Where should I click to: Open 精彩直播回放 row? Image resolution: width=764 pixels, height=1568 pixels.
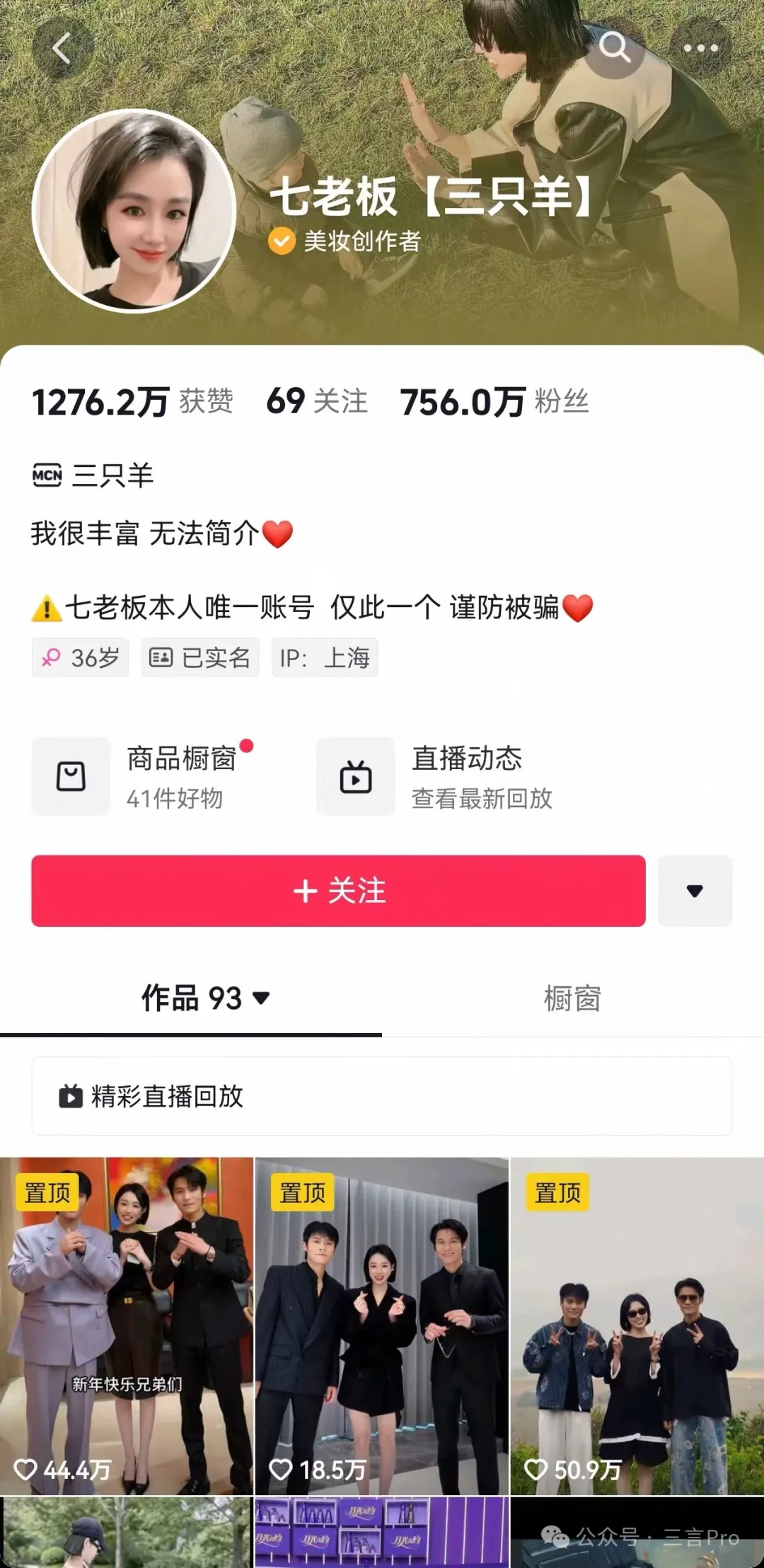381,1096
